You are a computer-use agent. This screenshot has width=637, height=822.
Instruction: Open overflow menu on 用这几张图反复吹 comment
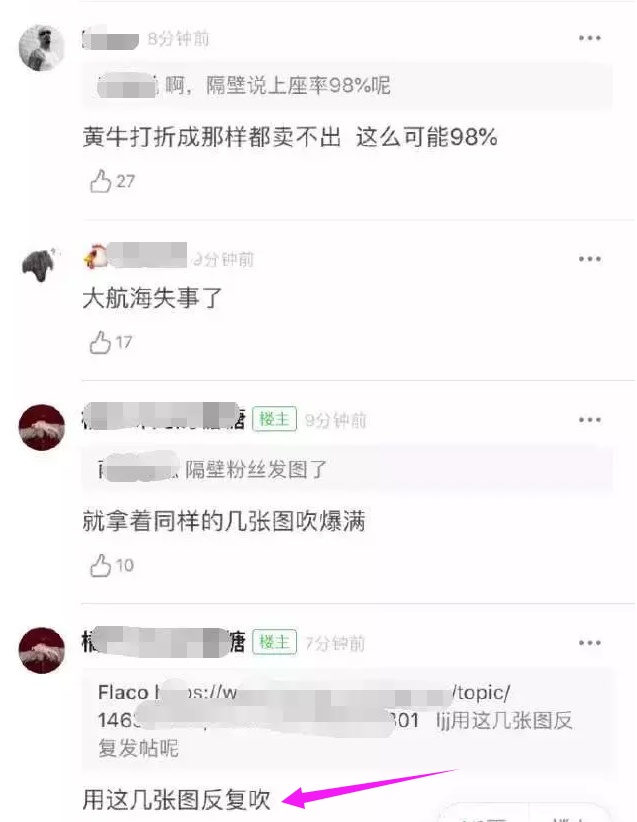590,642
